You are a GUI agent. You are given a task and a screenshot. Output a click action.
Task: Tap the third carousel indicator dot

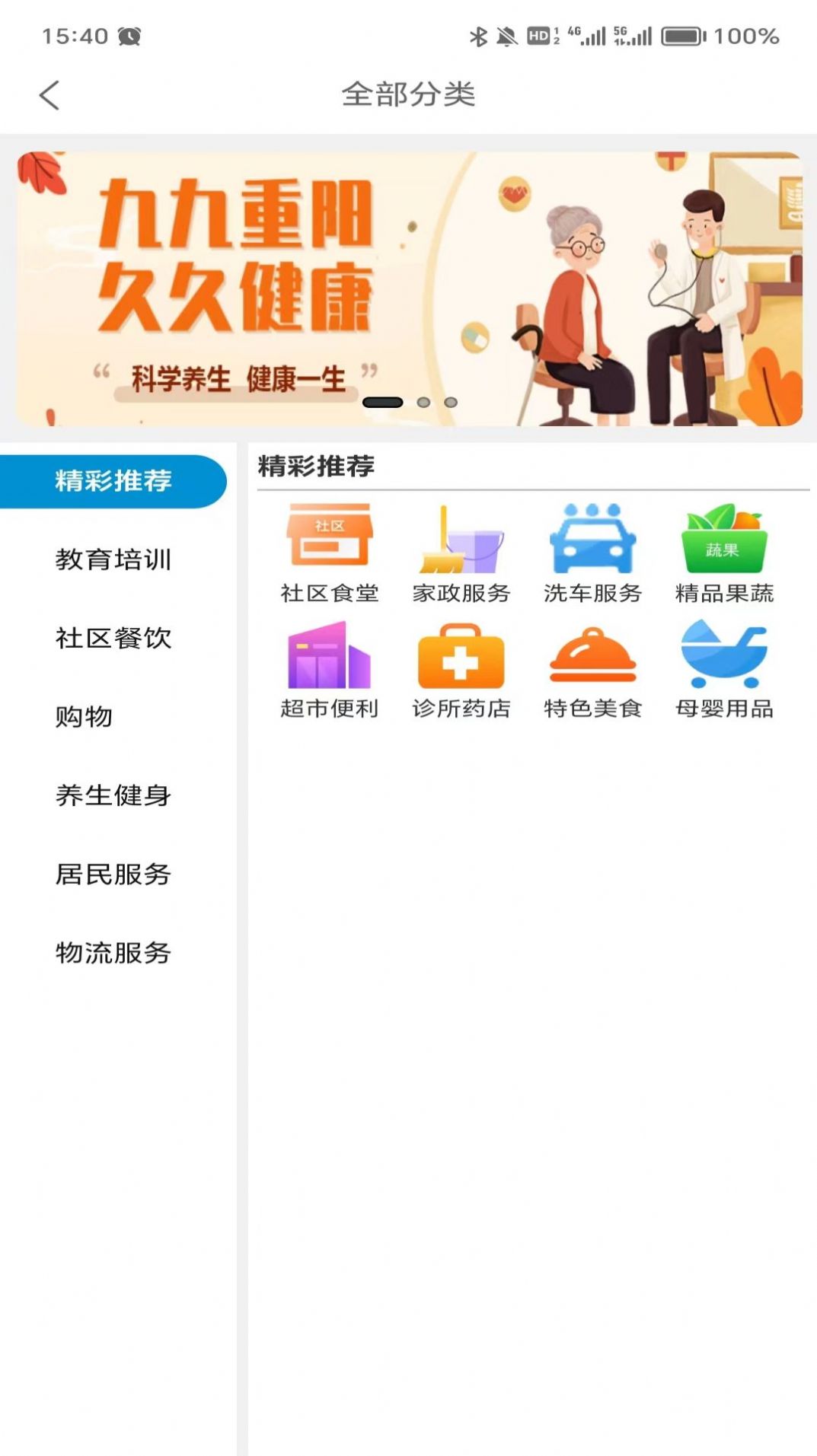point(452,402)
